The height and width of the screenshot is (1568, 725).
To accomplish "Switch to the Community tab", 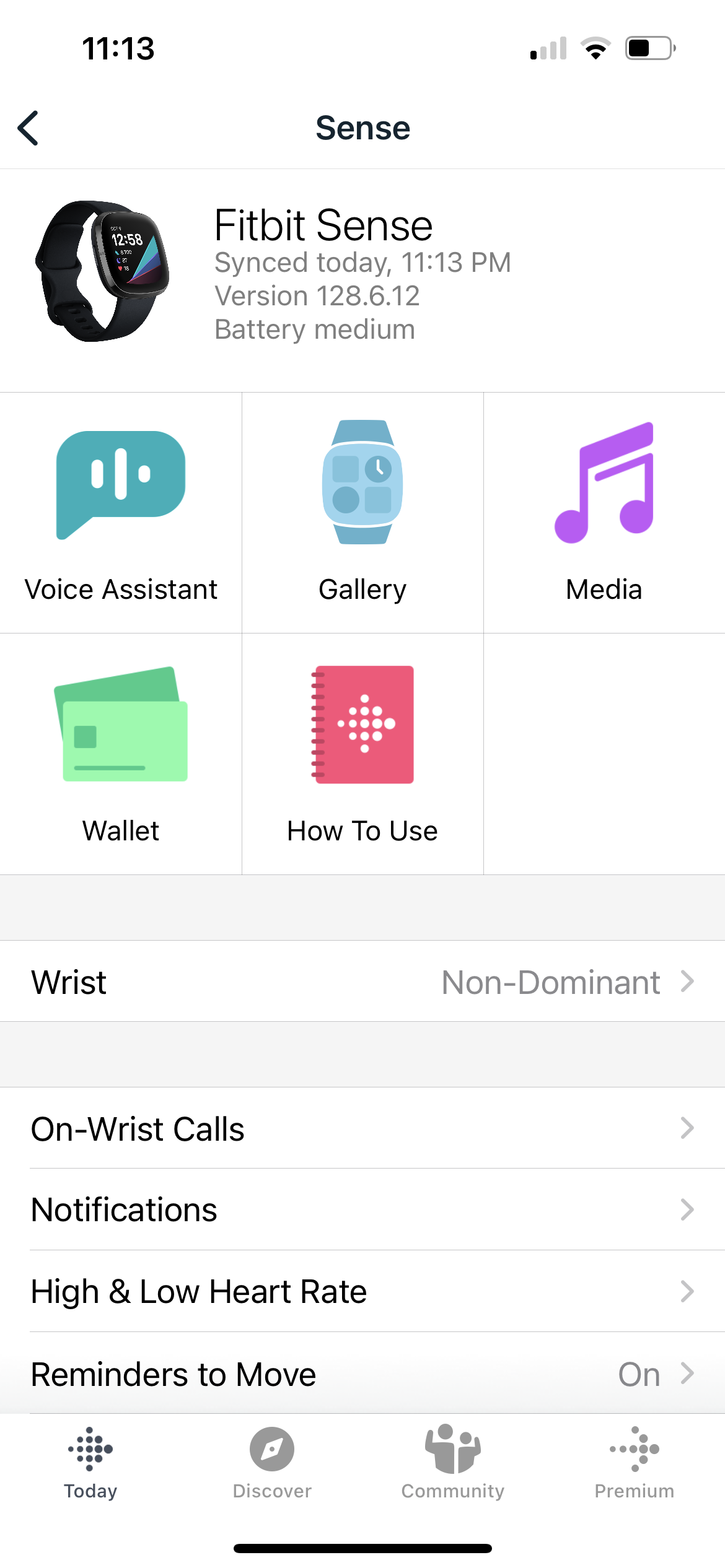I will click(x=453, y=1461).
